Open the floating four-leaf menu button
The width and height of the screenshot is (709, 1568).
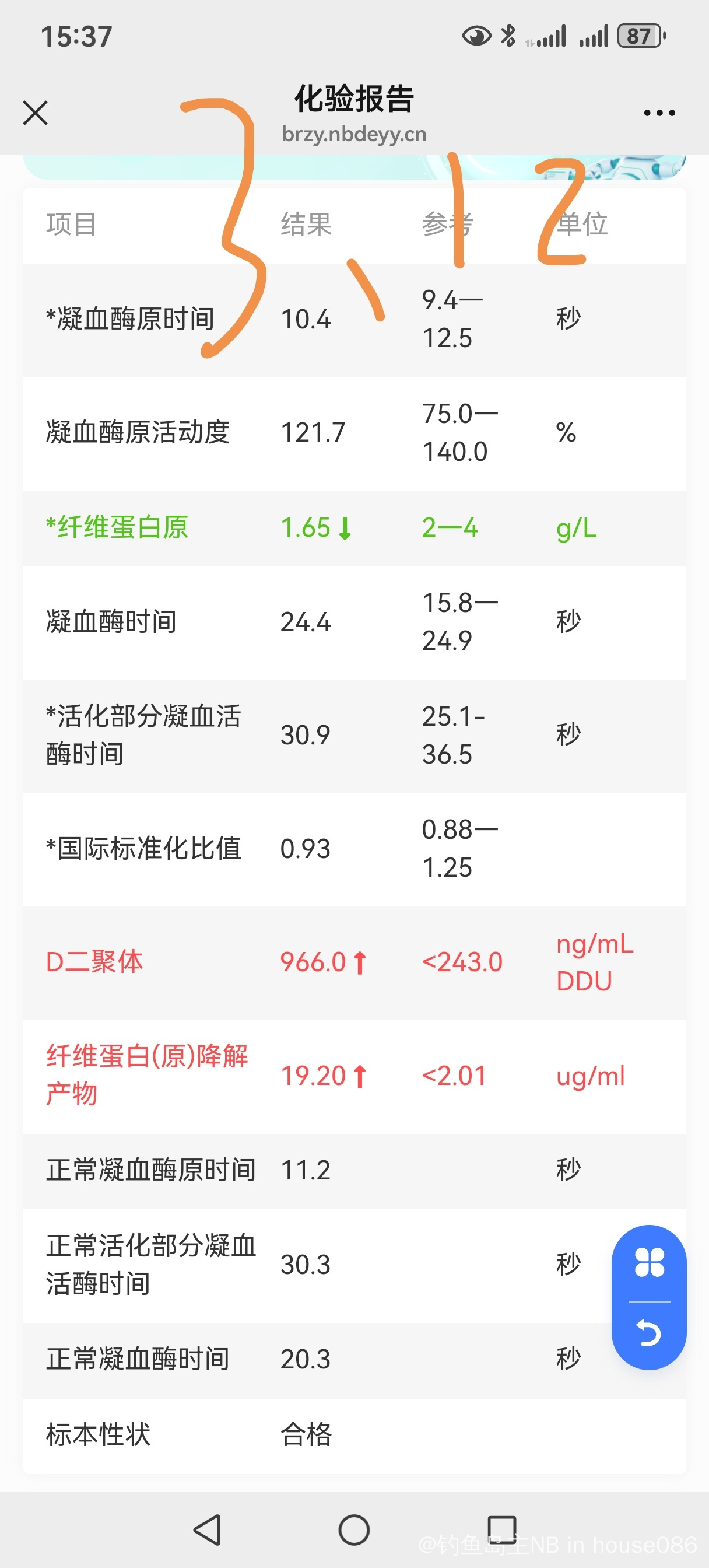(x=649, y=1262)
